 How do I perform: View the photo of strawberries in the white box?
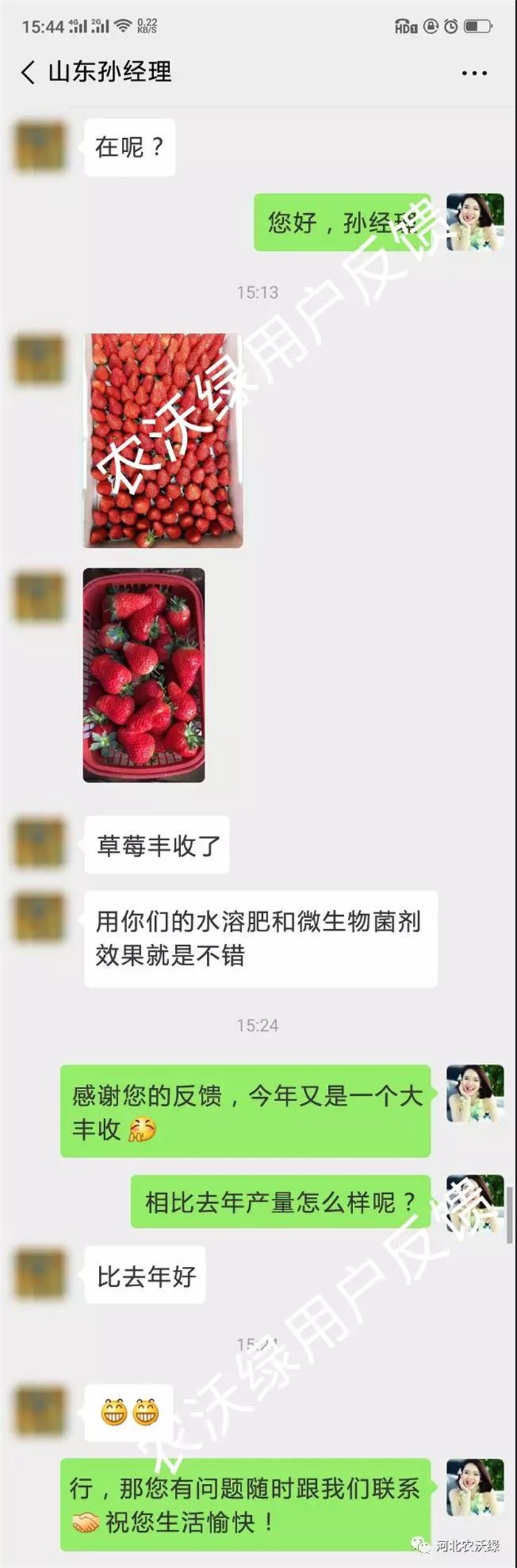(163, 441)
